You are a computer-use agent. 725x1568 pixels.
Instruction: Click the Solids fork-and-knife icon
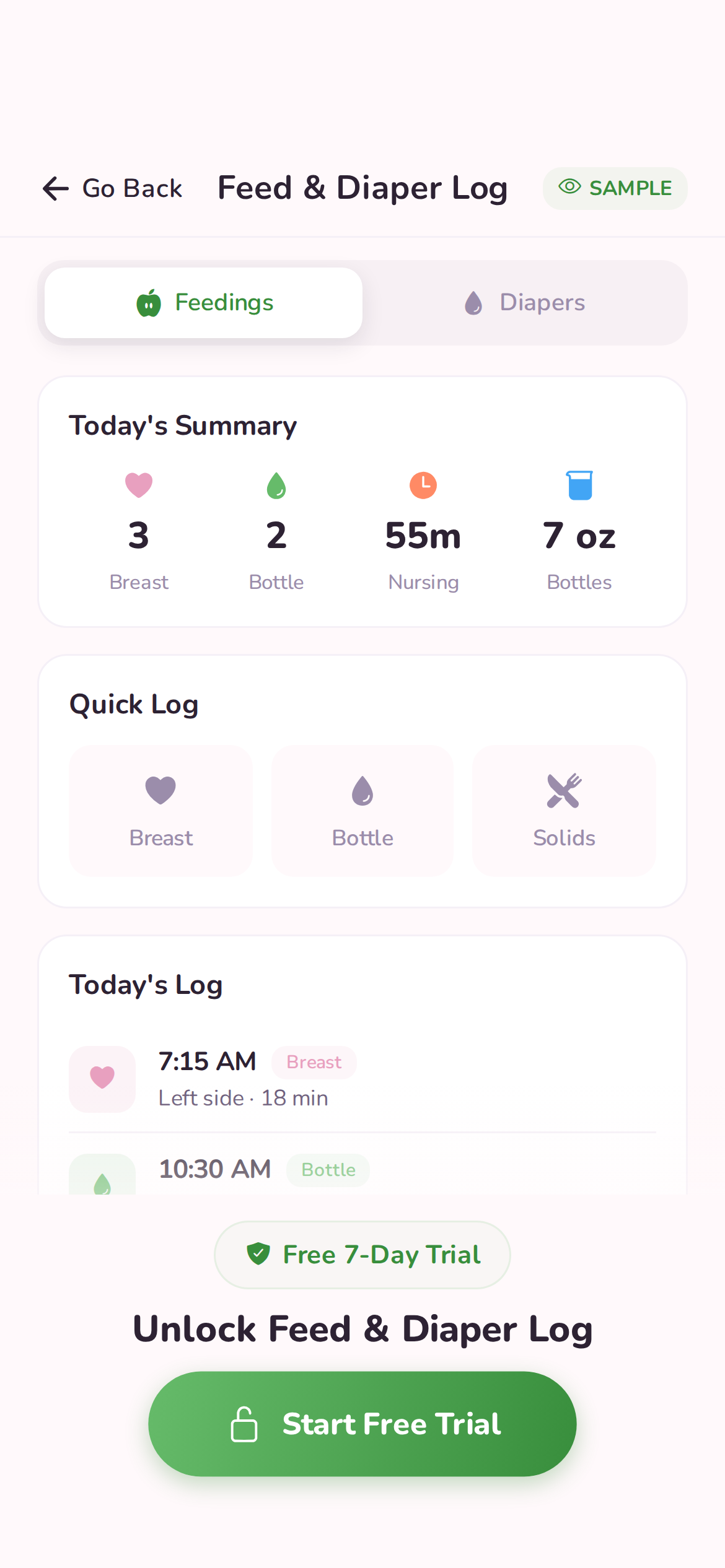pyautogui.click(x=563, y=790)
